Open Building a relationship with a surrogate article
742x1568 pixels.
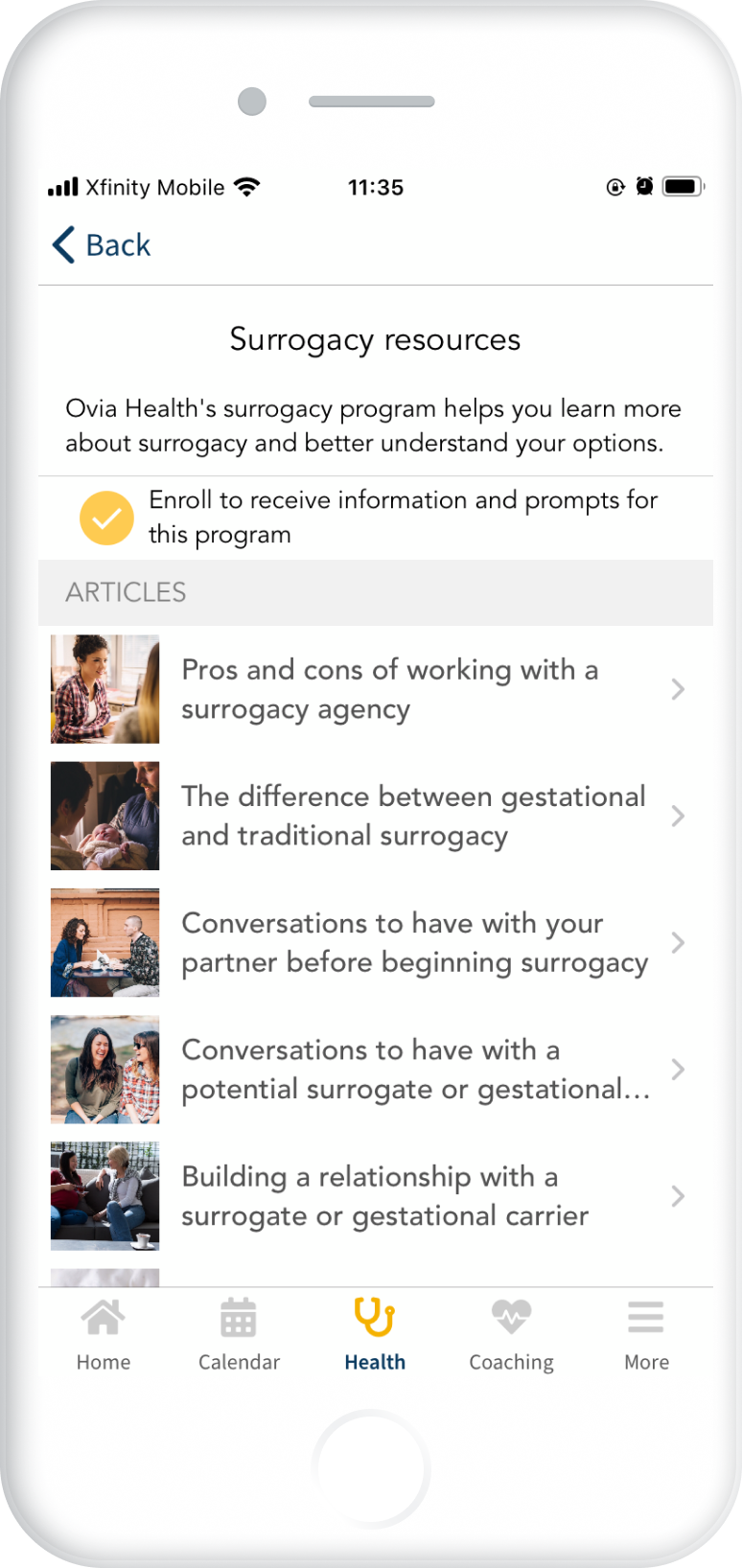(376, 1195)
